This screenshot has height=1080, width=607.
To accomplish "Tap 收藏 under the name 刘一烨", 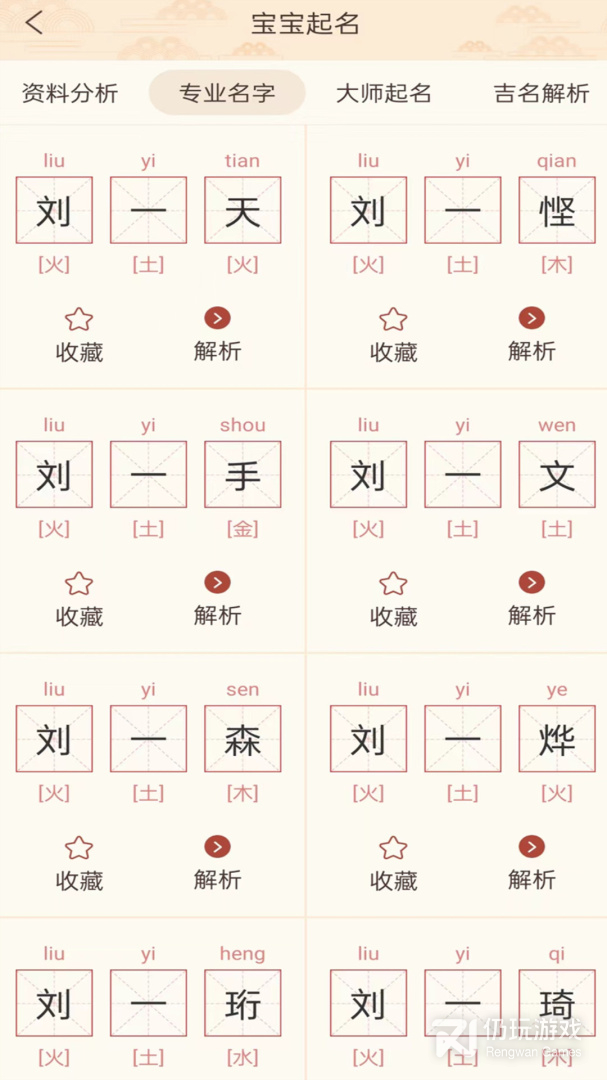I will (393, 862).
